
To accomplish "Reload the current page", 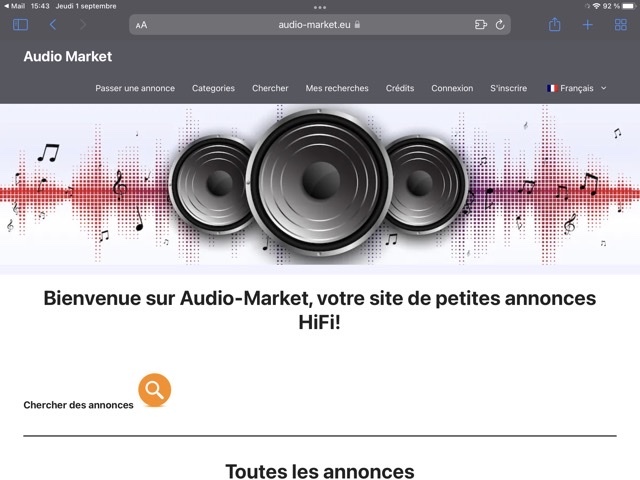I will tap(500, 25).
